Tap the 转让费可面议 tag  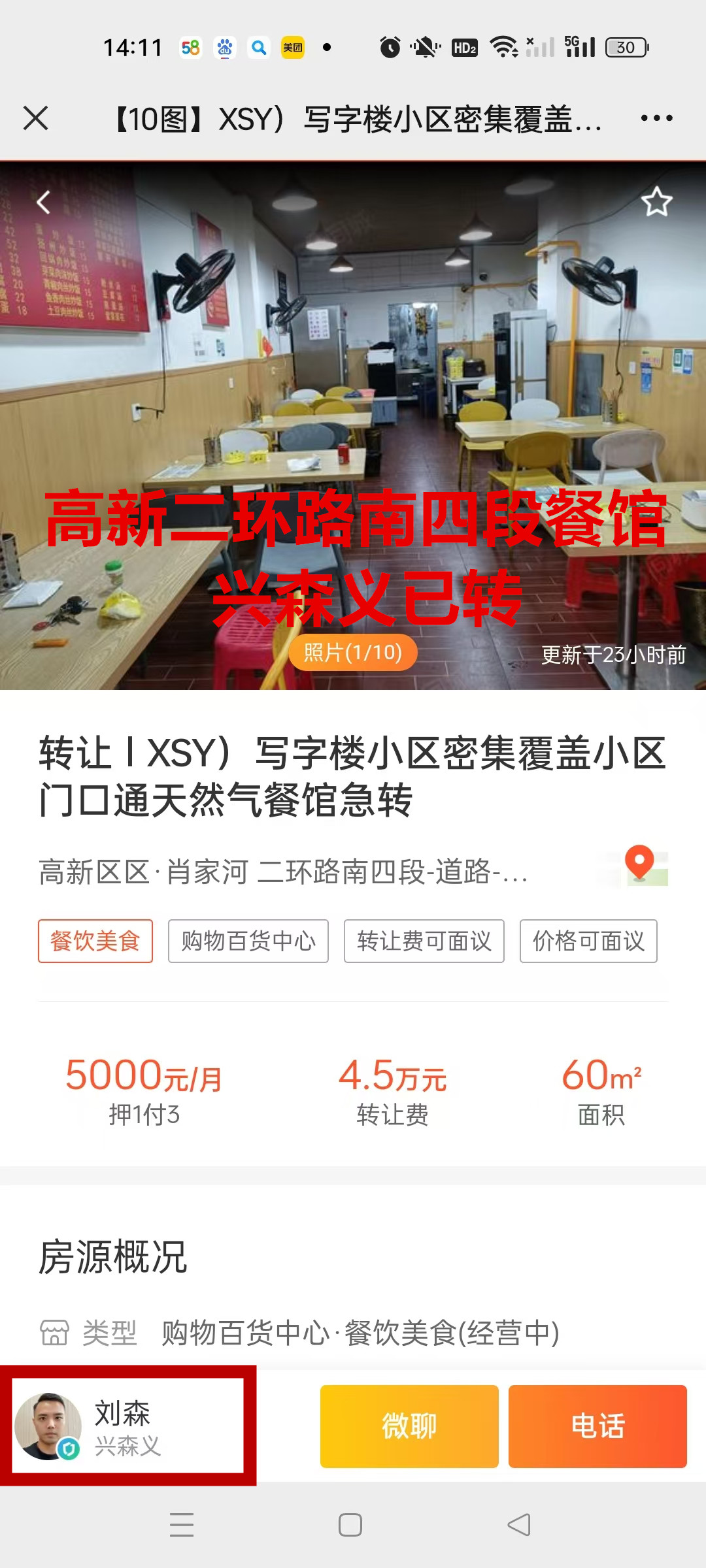[x=424, y=941]
